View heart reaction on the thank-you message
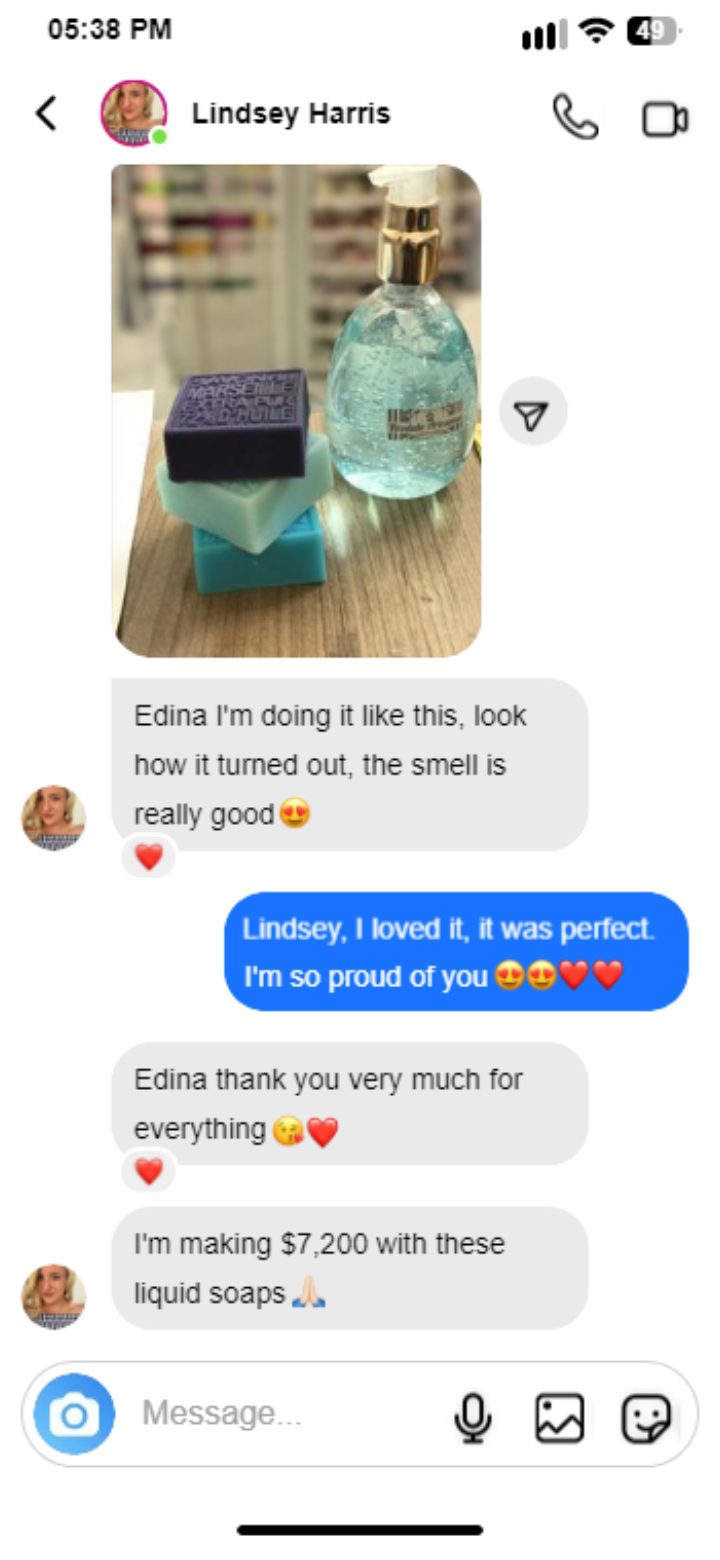 (x=149, y=1171)
